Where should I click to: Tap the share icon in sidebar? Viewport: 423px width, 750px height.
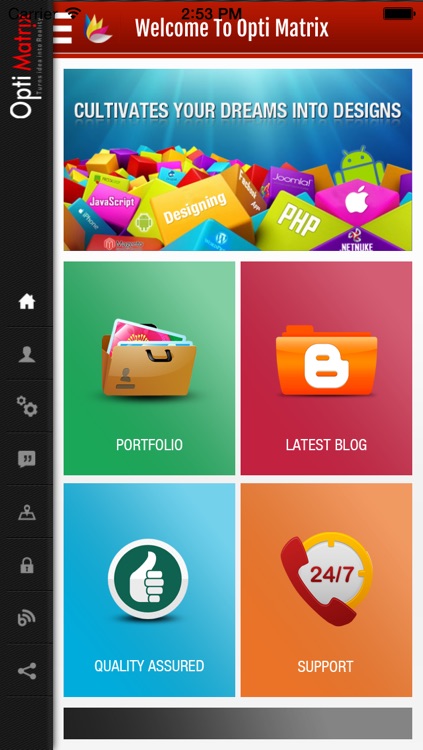point(27,671)
